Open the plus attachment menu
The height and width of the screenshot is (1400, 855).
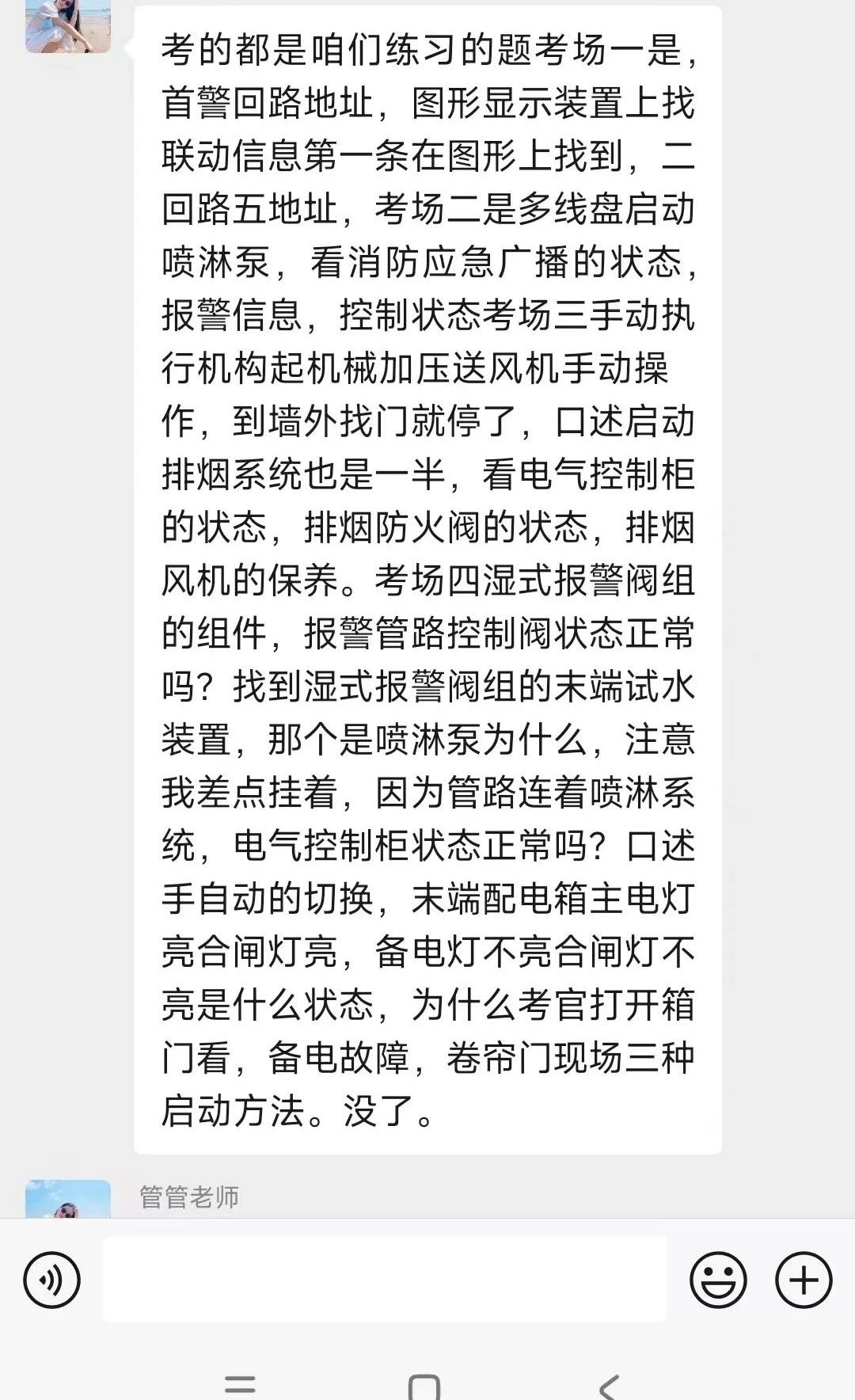(804, 1280)
